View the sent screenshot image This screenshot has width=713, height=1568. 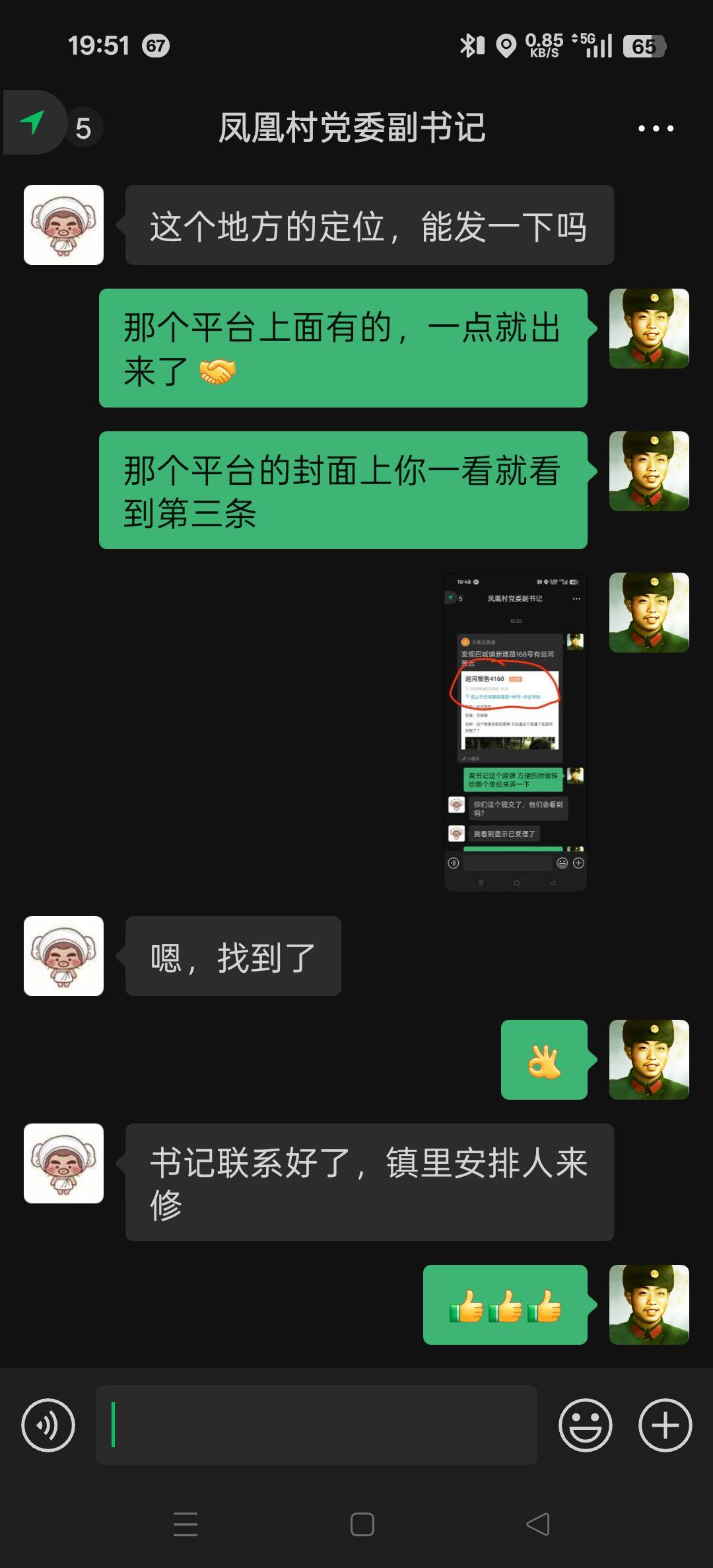tap(516, 732)
